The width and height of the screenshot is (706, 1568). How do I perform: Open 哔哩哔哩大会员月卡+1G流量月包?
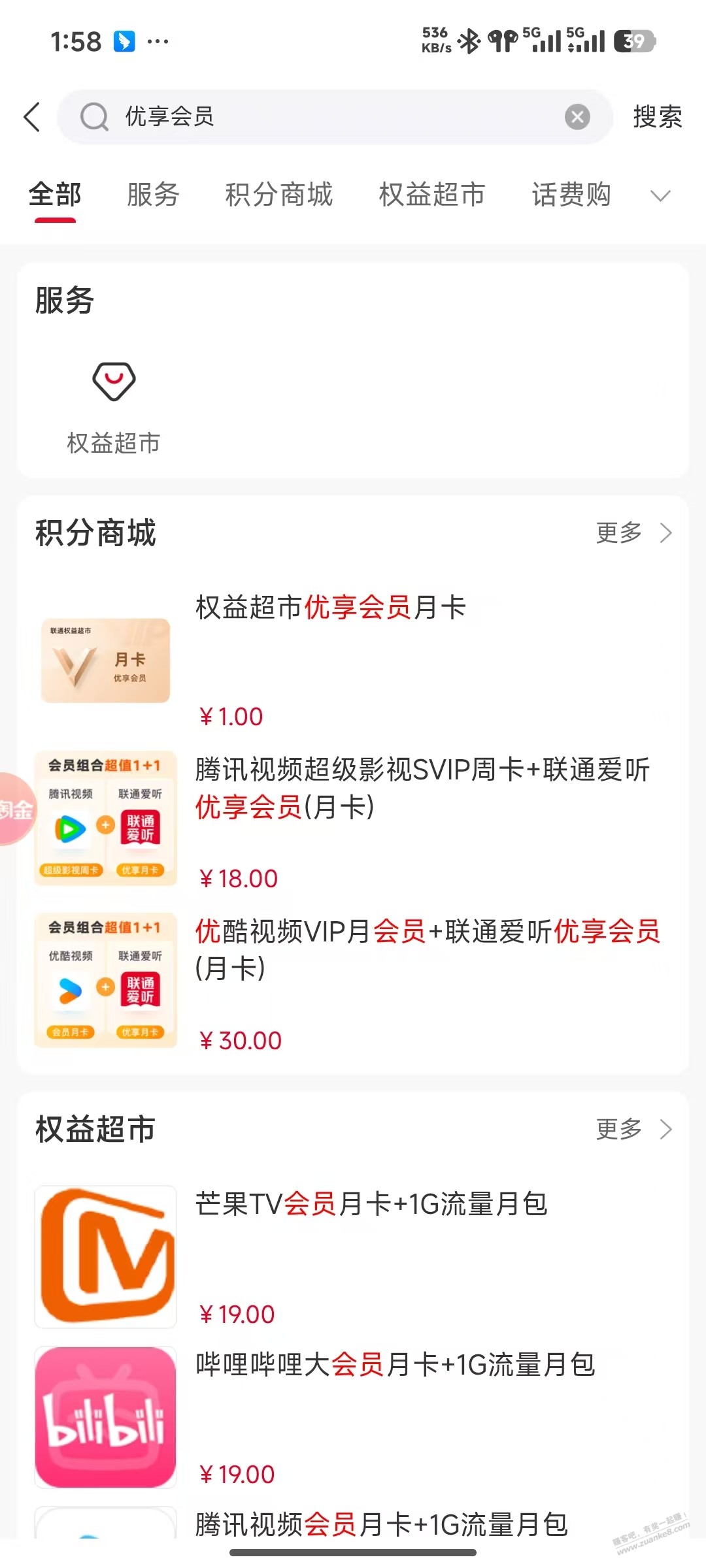[x=353, y=1416]
